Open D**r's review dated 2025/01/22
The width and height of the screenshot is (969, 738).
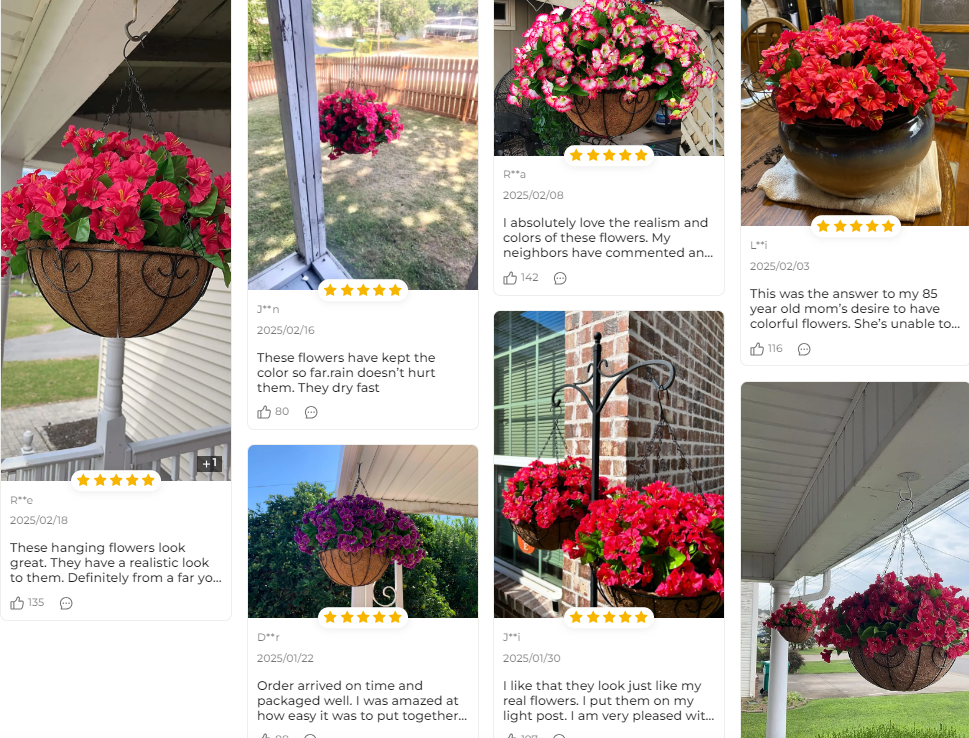(363, 700)
